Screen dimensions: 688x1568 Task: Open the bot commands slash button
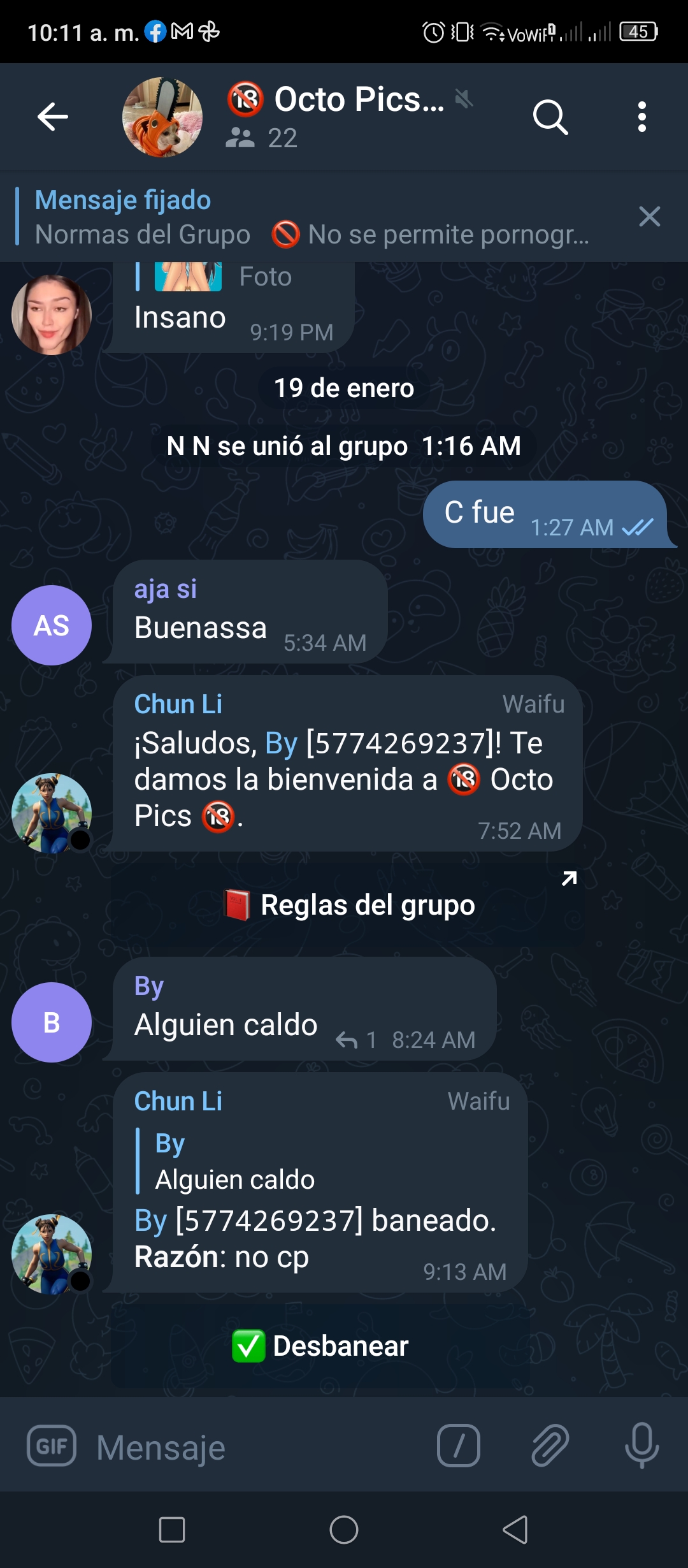click(x=458, y=1446)
